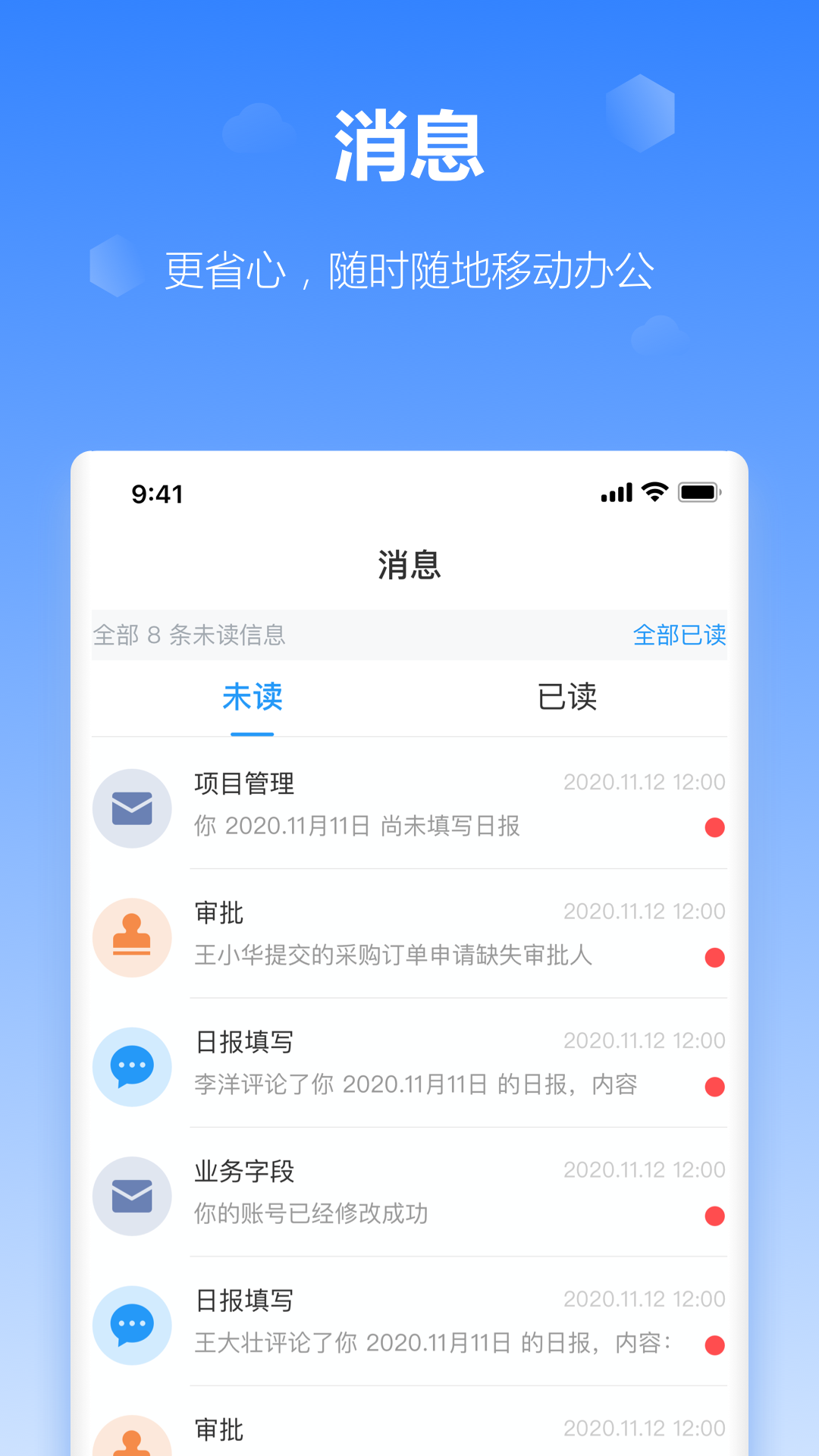This screenshot has height=1456, width=819.
Task: Tap the cellular signal icon
Action: [616, 493]
